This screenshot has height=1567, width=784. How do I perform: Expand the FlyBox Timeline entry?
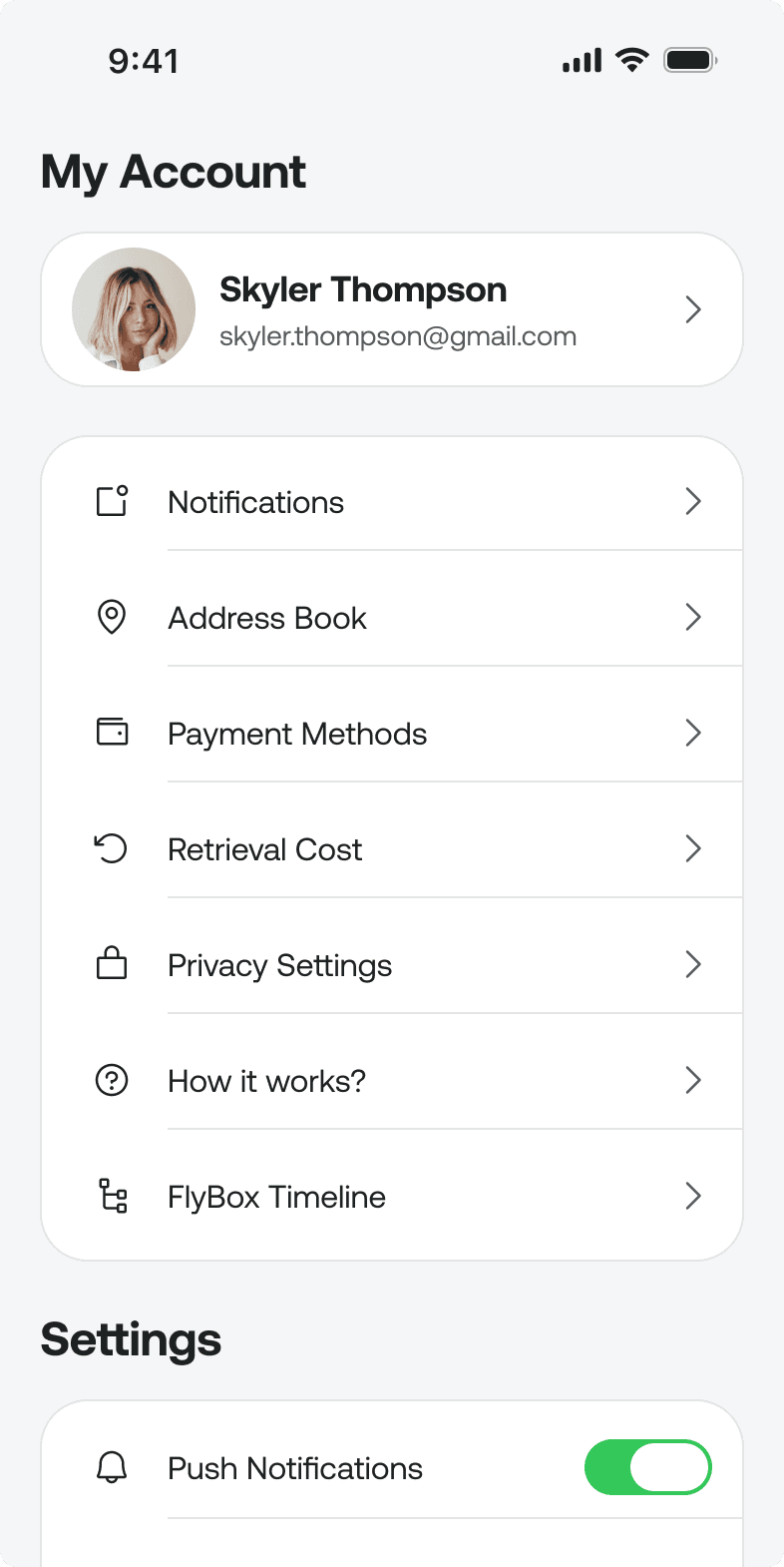(693, 1196)
